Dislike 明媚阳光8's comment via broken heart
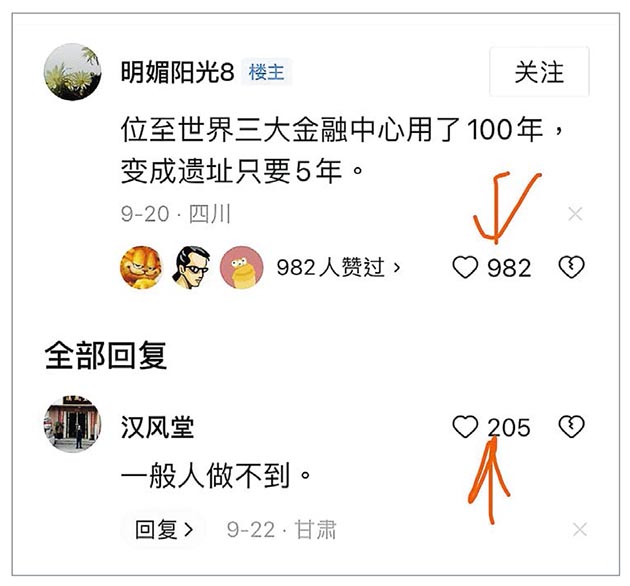Image resolution: width=630 pixels, height=586 pixels. pos(571,267)
